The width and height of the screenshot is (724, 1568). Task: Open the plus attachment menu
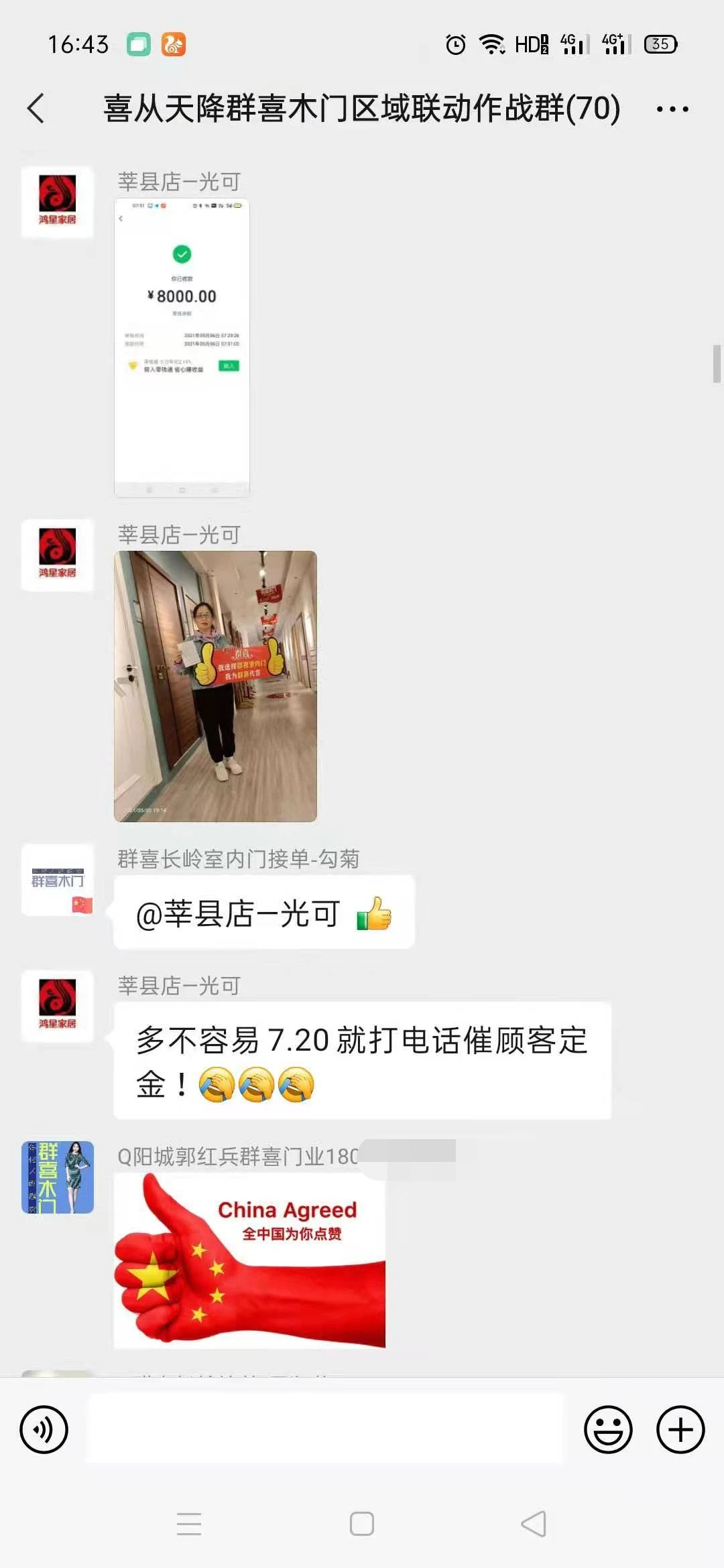point(680,1430)
